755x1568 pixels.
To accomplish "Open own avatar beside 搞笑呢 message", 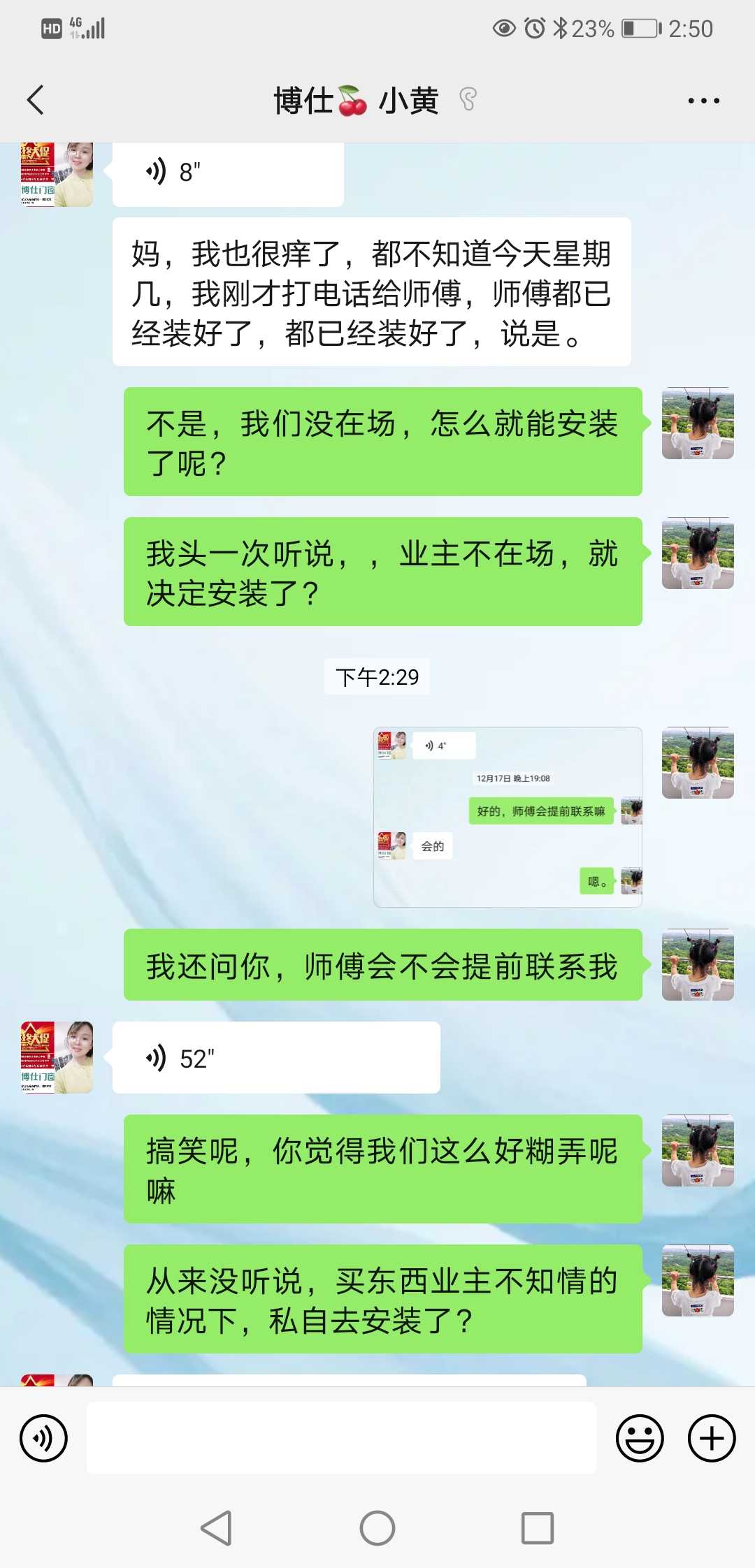I will (x=698, y=1150).
